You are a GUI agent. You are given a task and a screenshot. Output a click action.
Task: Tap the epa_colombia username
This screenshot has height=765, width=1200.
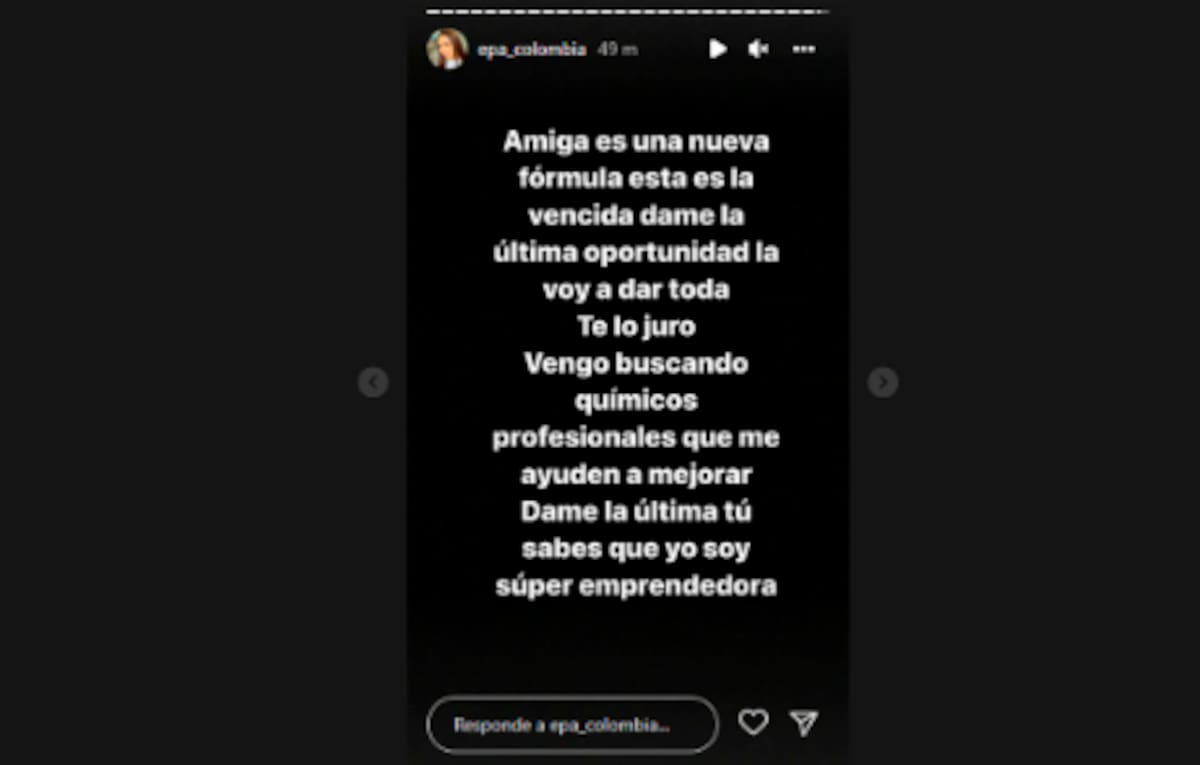pyautogui.click(x=531, y=49)
